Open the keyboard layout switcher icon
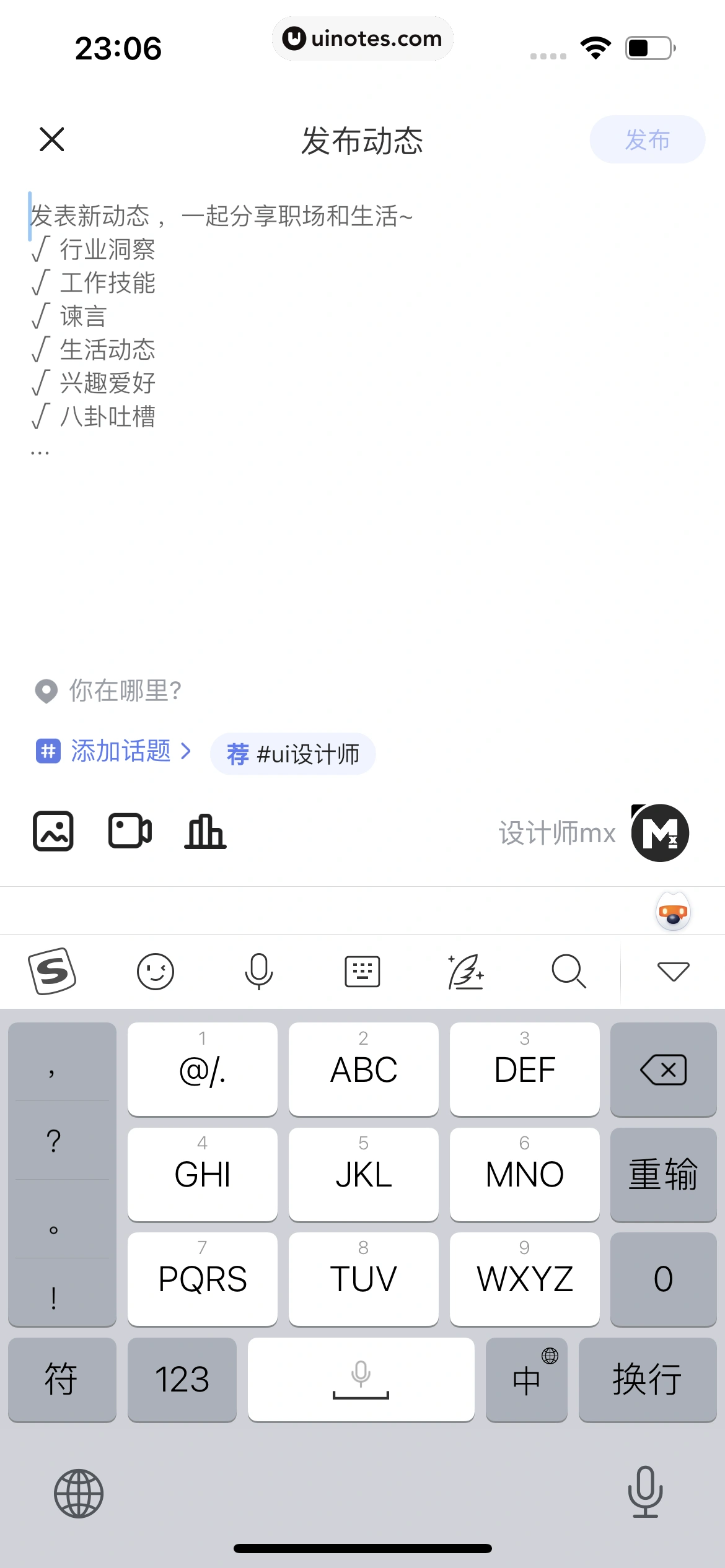725x1568 pixels. (x=362, y=971)
